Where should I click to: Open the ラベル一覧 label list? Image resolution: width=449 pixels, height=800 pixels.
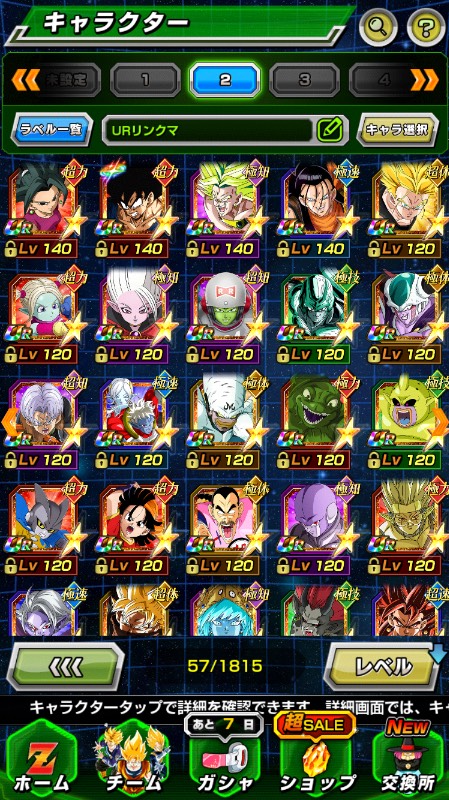52,130
